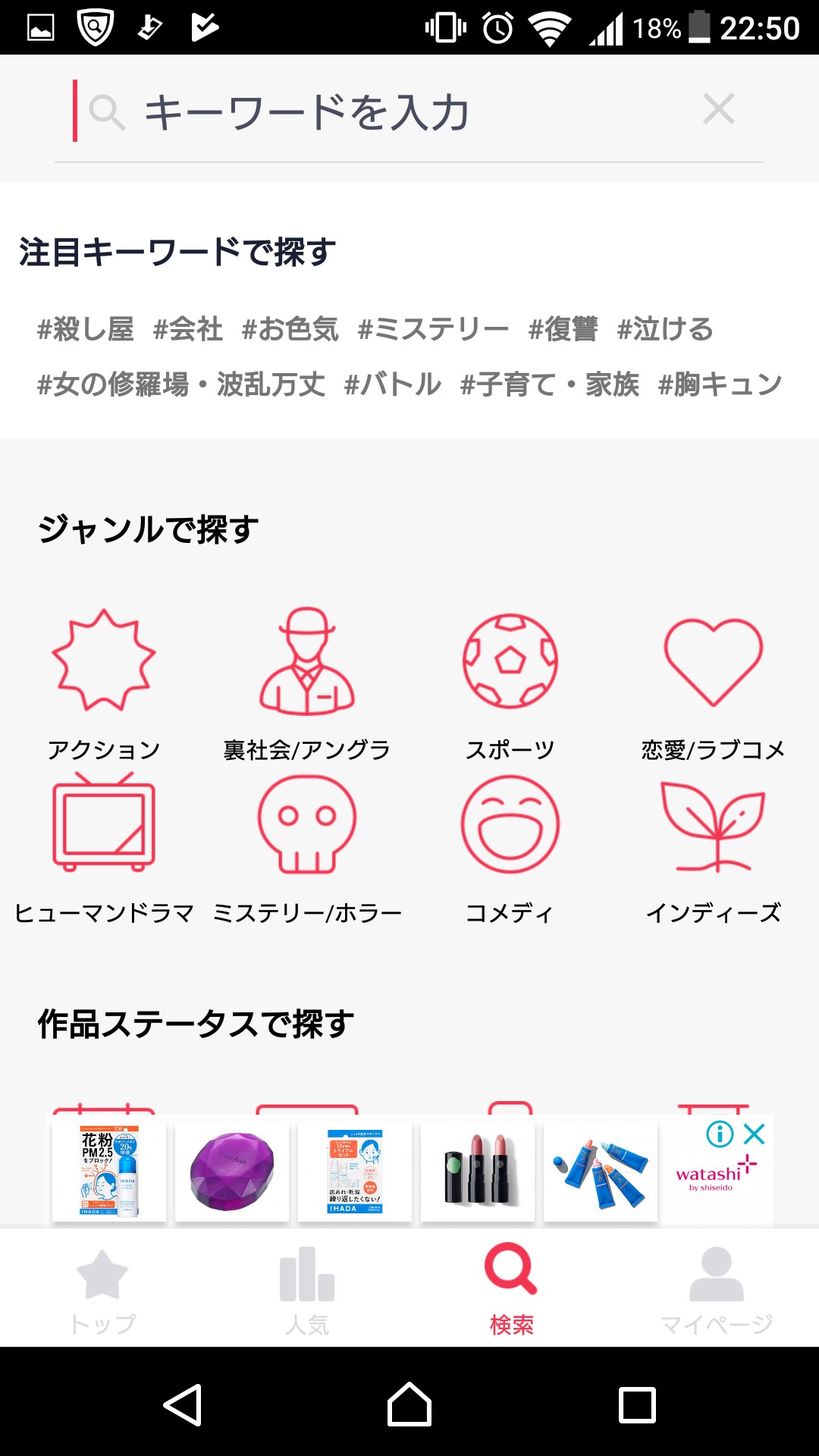Choose the #復讐 keyword tag
Screen dimensions: 819x1456
click(563, 329)
